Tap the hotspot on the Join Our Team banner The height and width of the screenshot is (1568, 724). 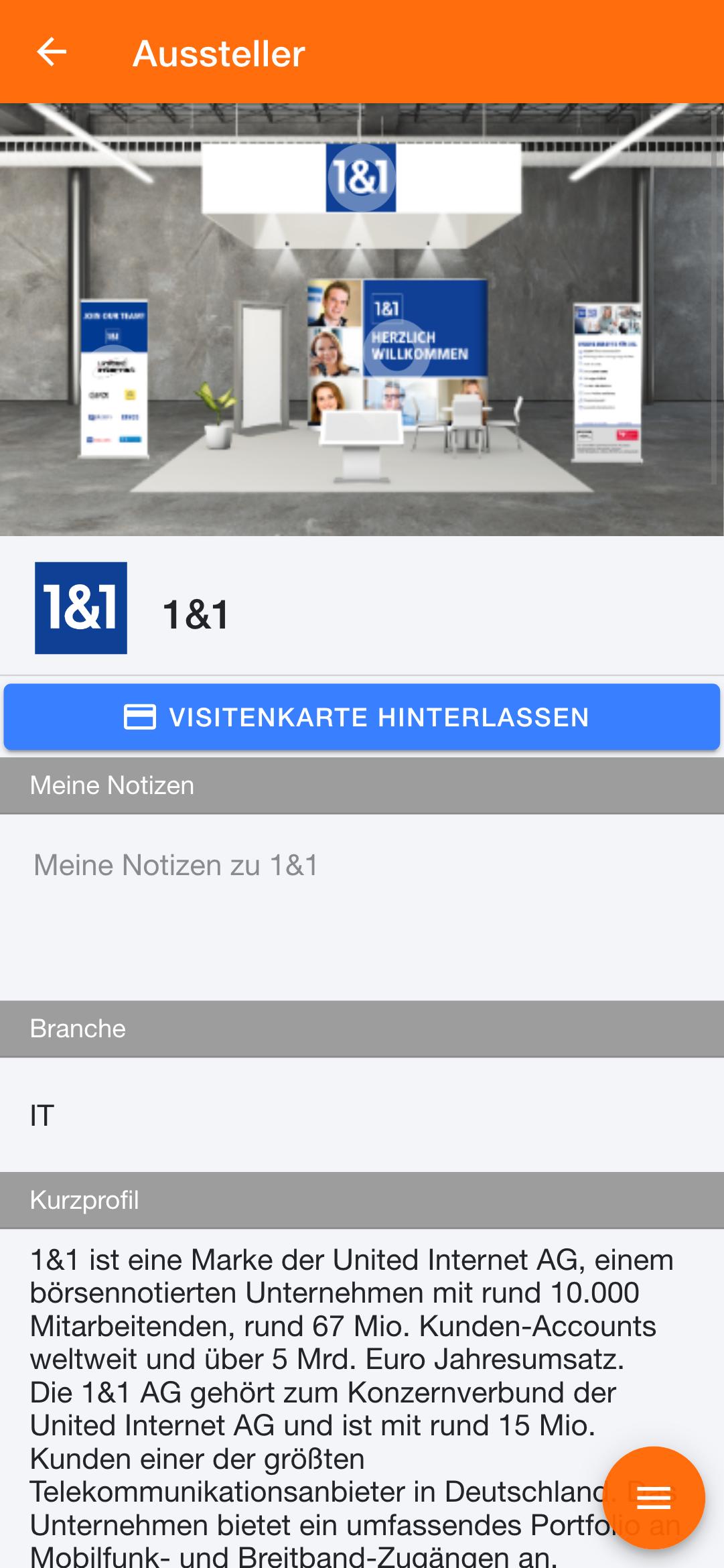coord(114,377)
